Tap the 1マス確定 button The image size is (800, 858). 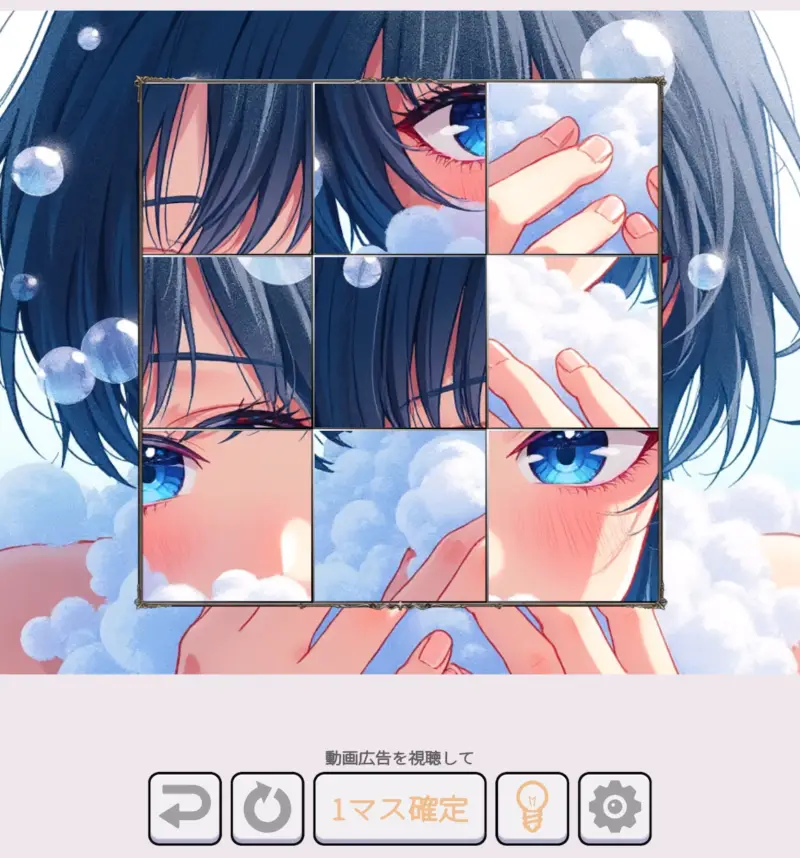point(400,808)
